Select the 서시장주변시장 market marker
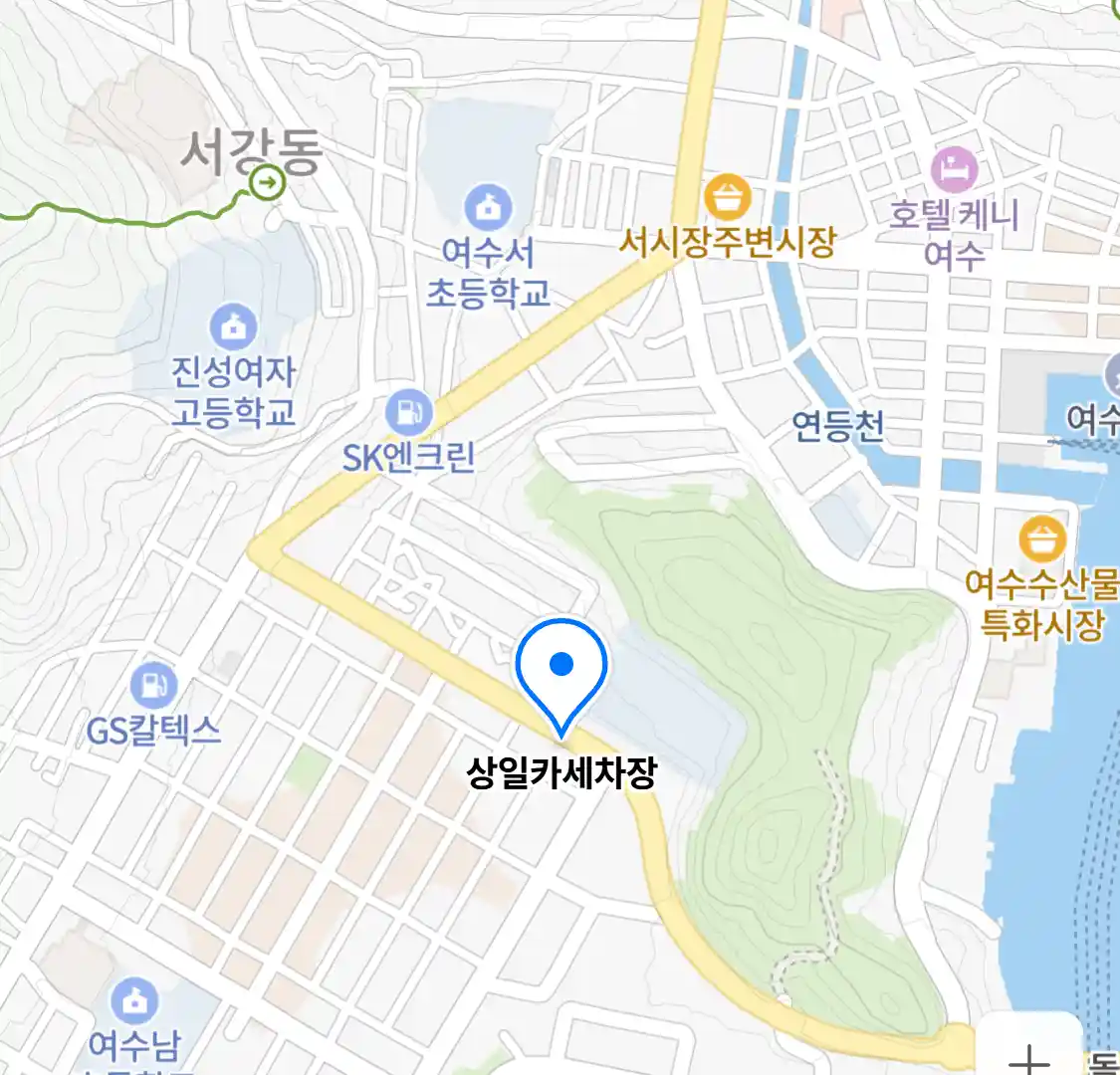The width and height of the screenshot is (1120, 1075). coord(728,197)
